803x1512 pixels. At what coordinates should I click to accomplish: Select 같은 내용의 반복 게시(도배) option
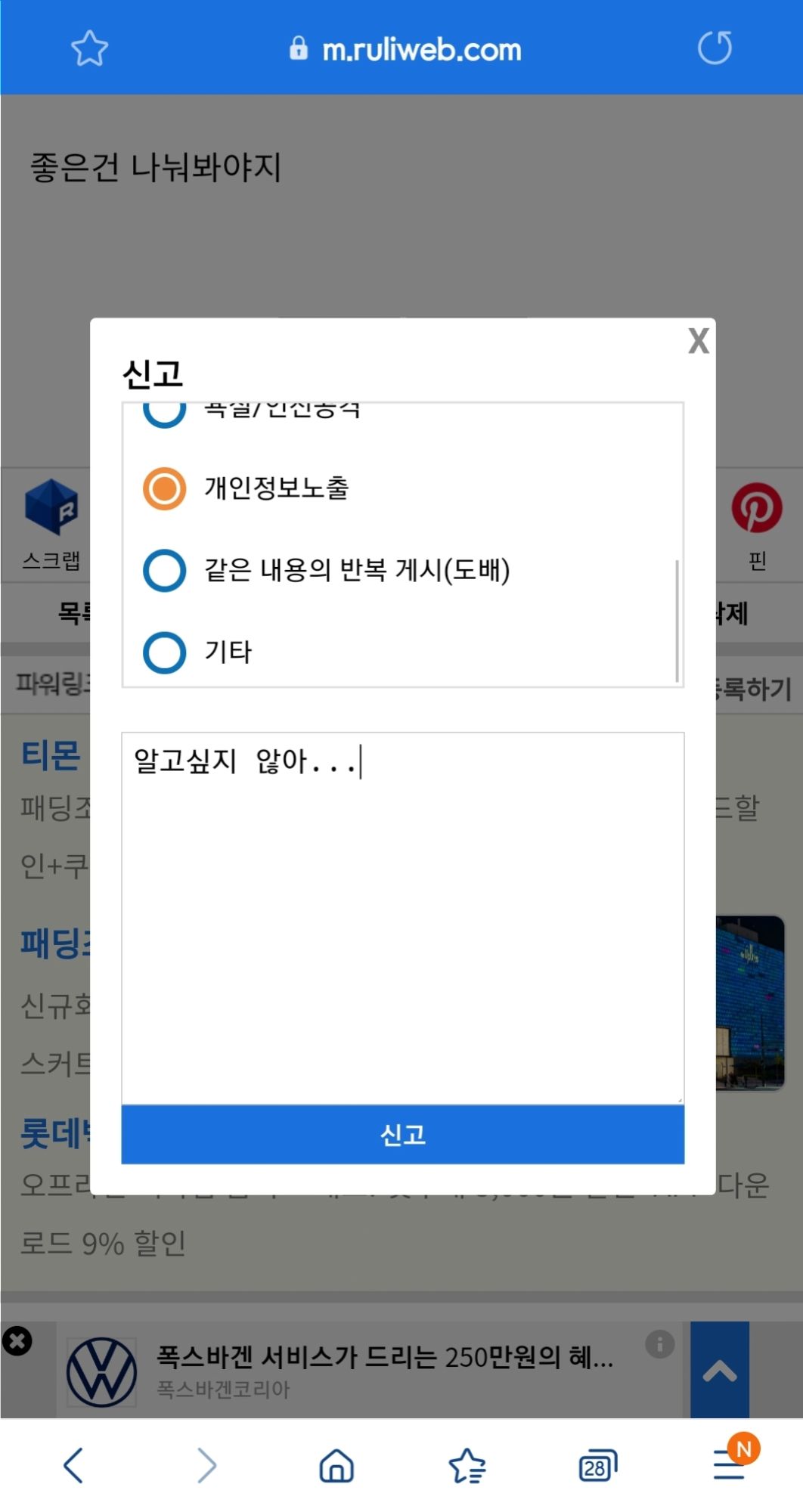click(x=164, y=570)
